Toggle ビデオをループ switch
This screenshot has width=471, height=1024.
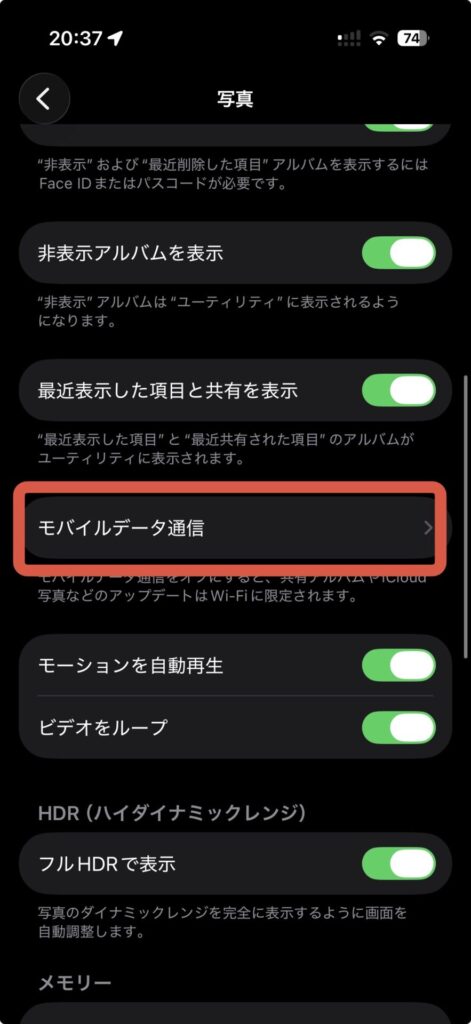[398, 727]
